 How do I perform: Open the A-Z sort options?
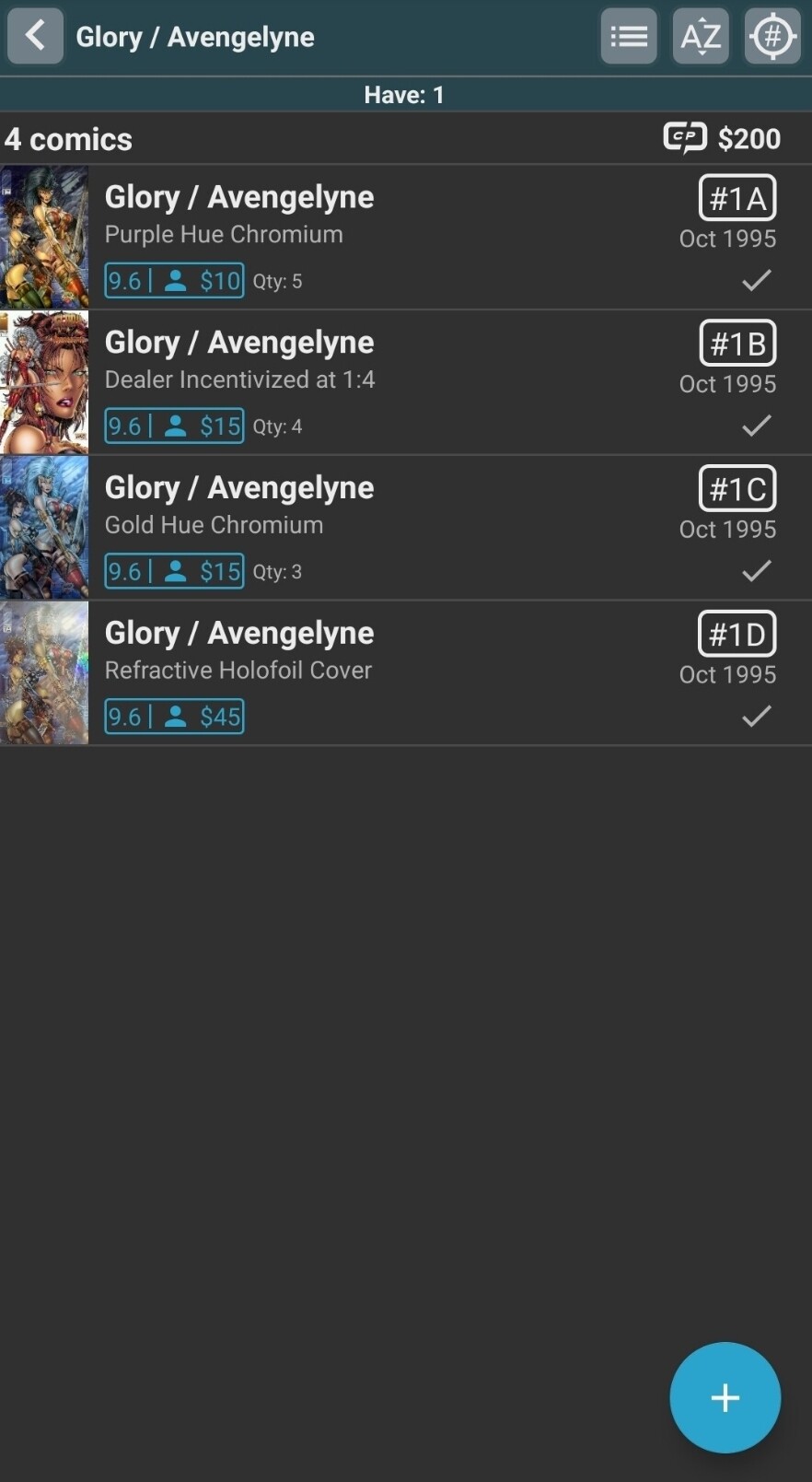tap(701, 36)
